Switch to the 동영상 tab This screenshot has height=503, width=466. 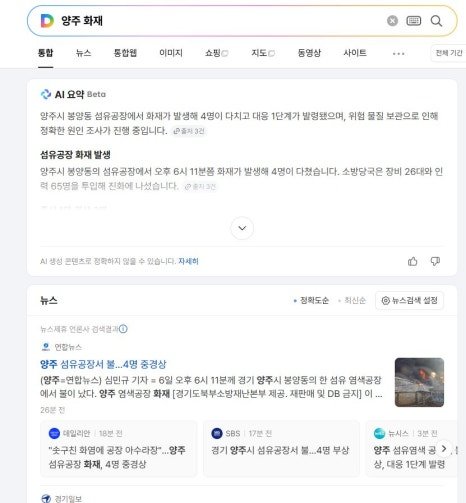(309, 53)
